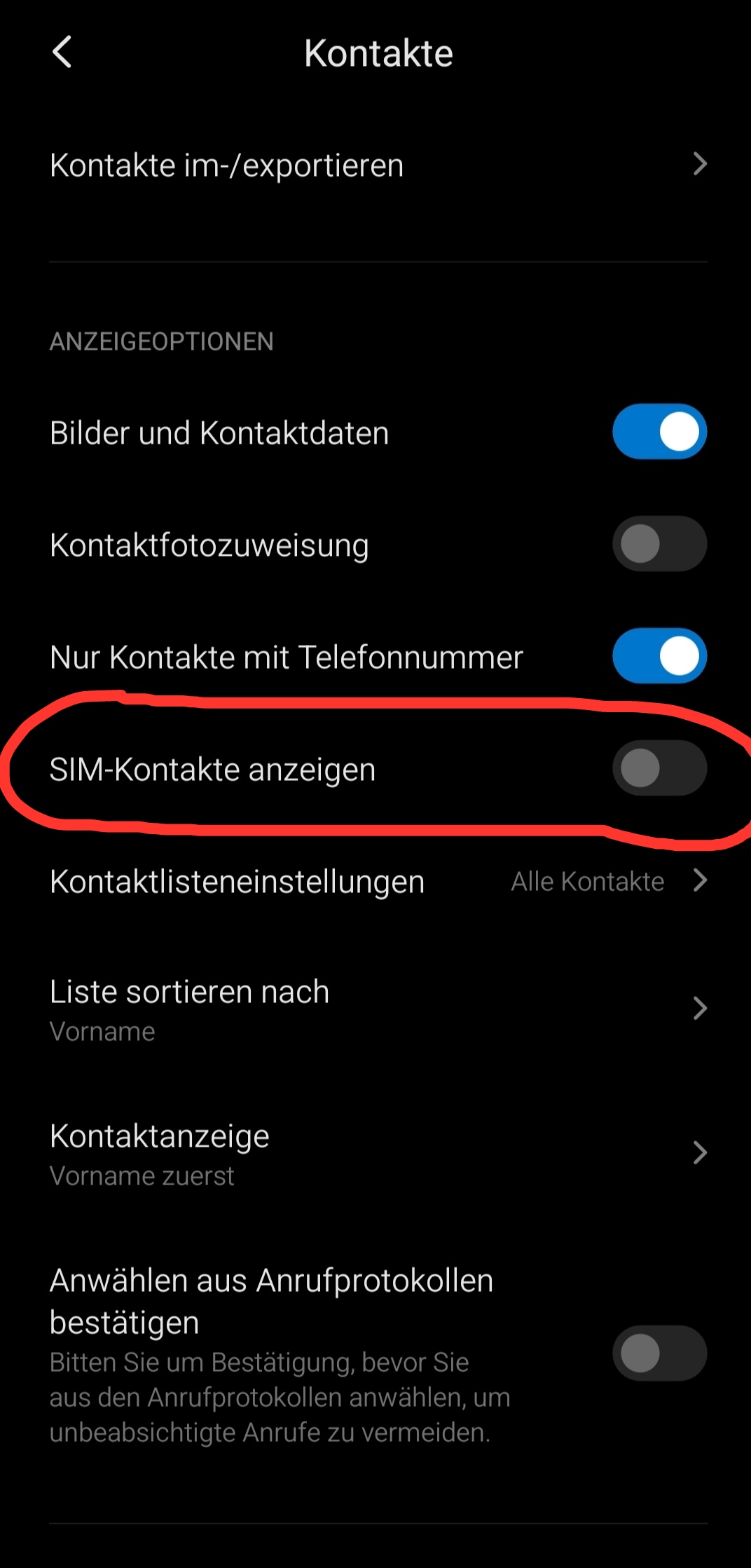Open Liste sortieren nach

[378, 1009]
